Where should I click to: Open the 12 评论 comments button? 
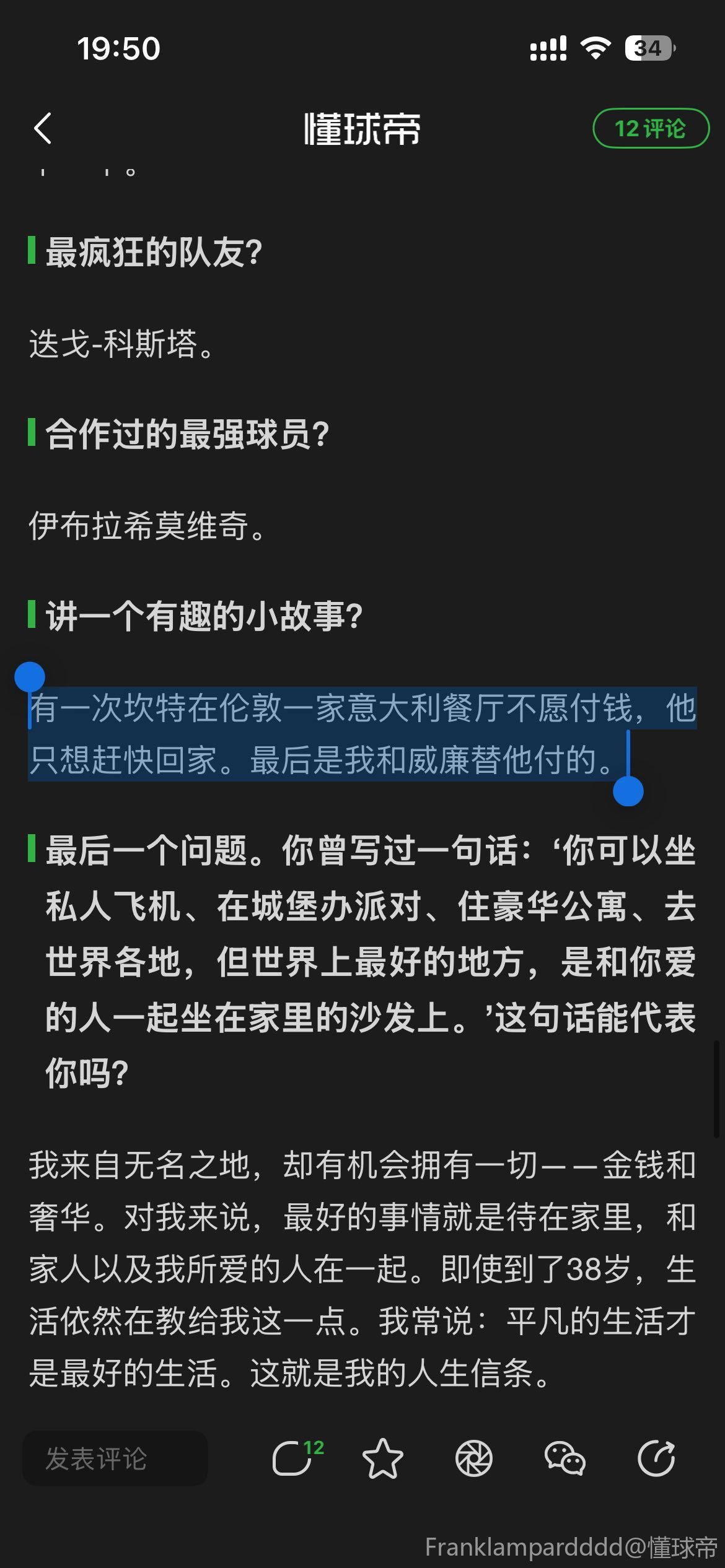(651, 129)
